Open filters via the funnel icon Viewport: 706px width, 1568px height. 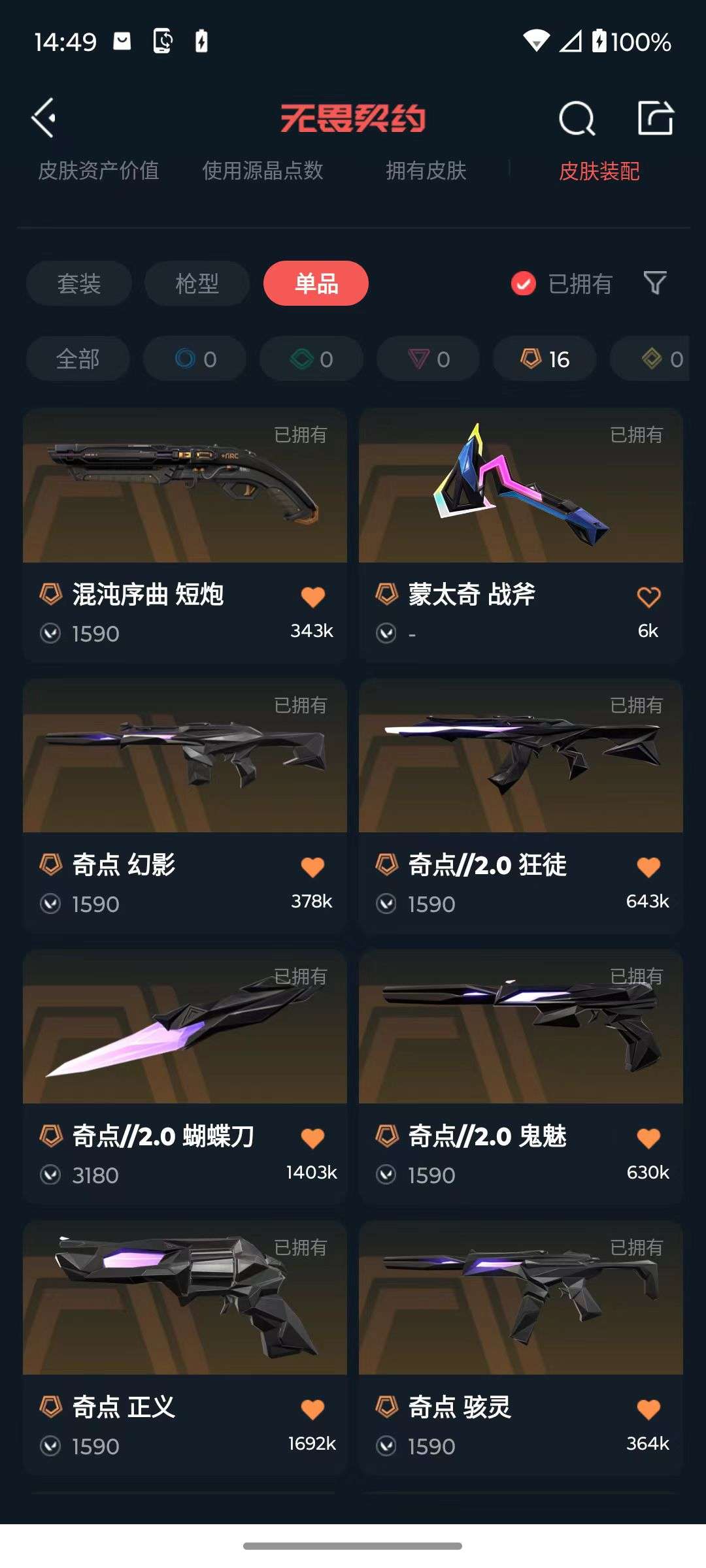point(656,283)
